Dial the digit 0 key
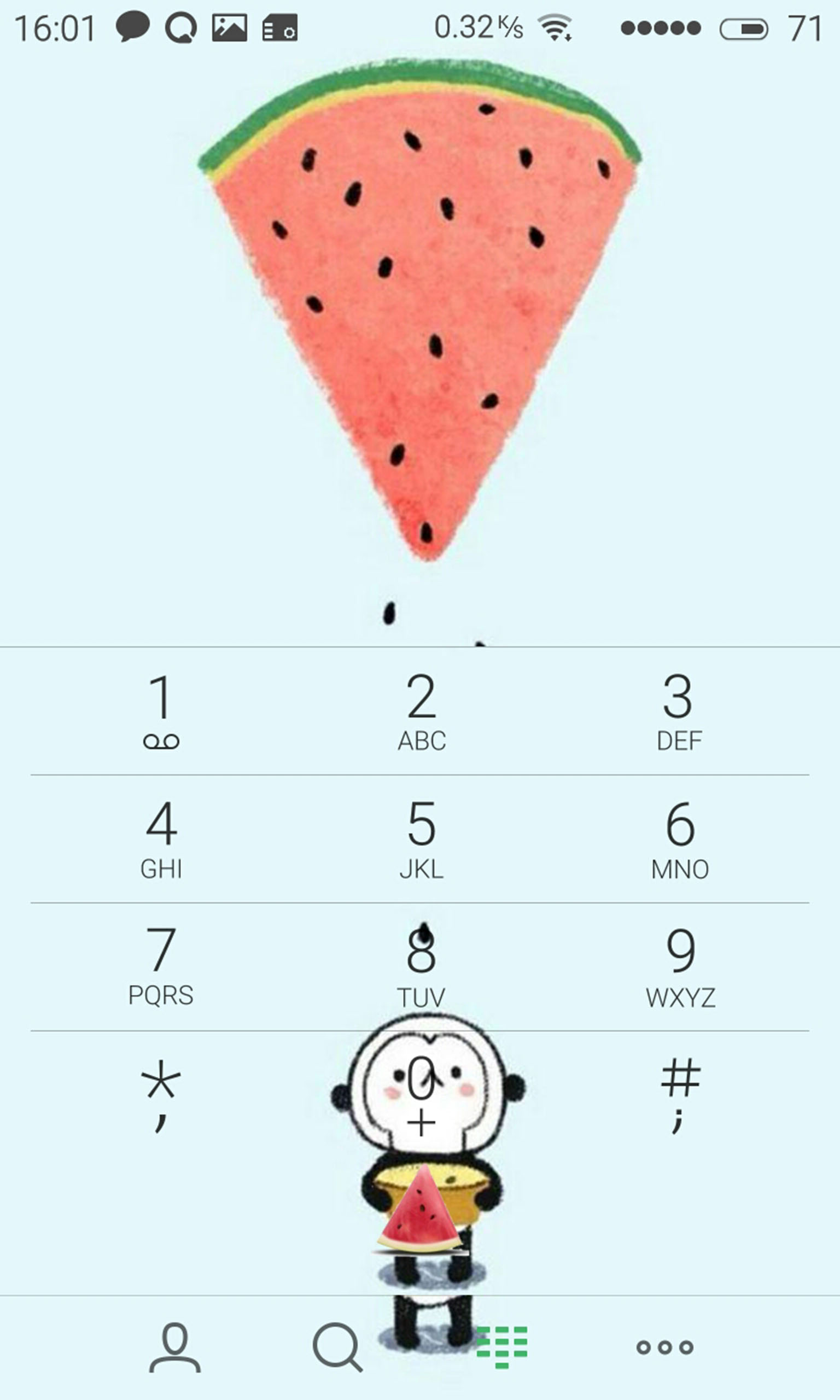This screenshot has height=1400, width=840. [422, 1095]
